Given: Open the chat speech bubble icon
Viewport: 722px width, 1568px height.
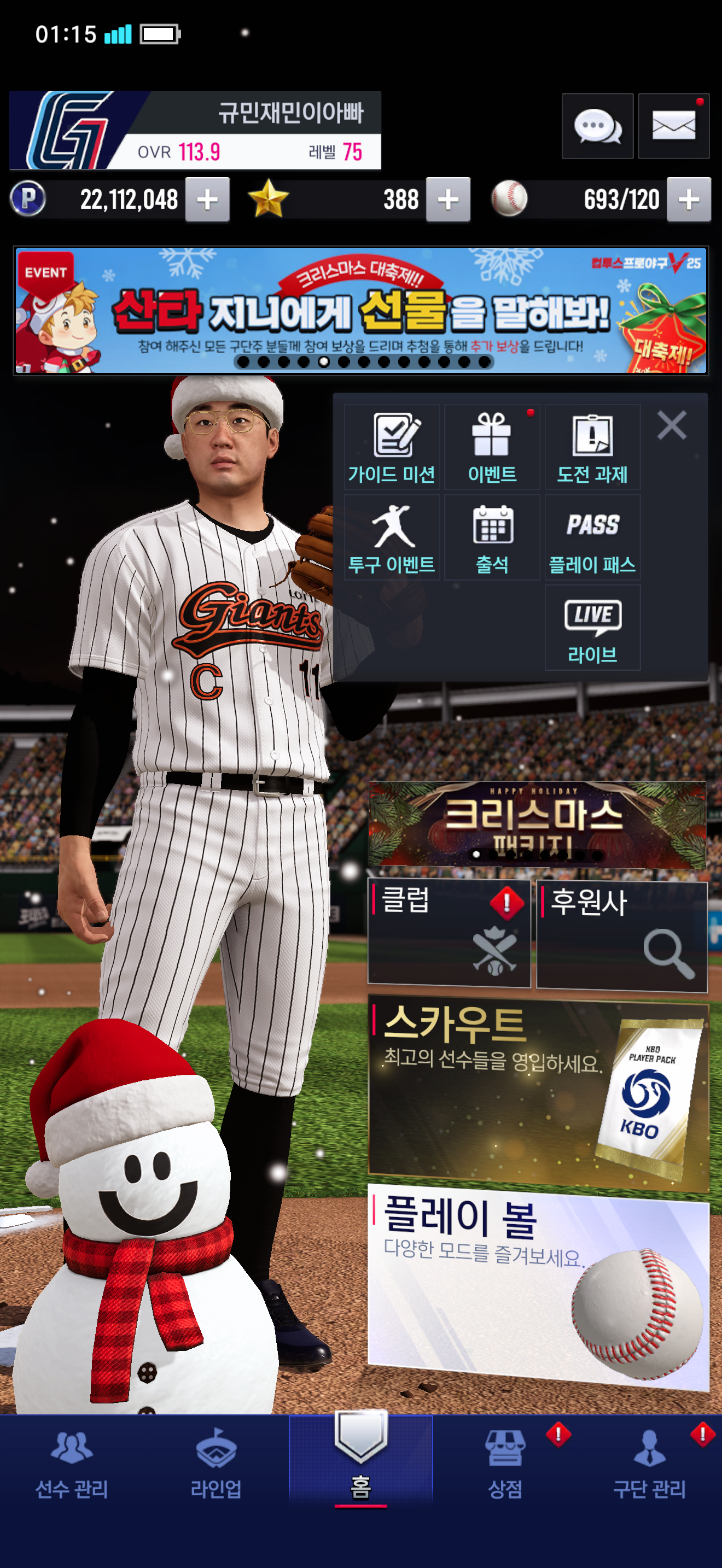Looking at the screenshot, I should [x=597, y=127].
